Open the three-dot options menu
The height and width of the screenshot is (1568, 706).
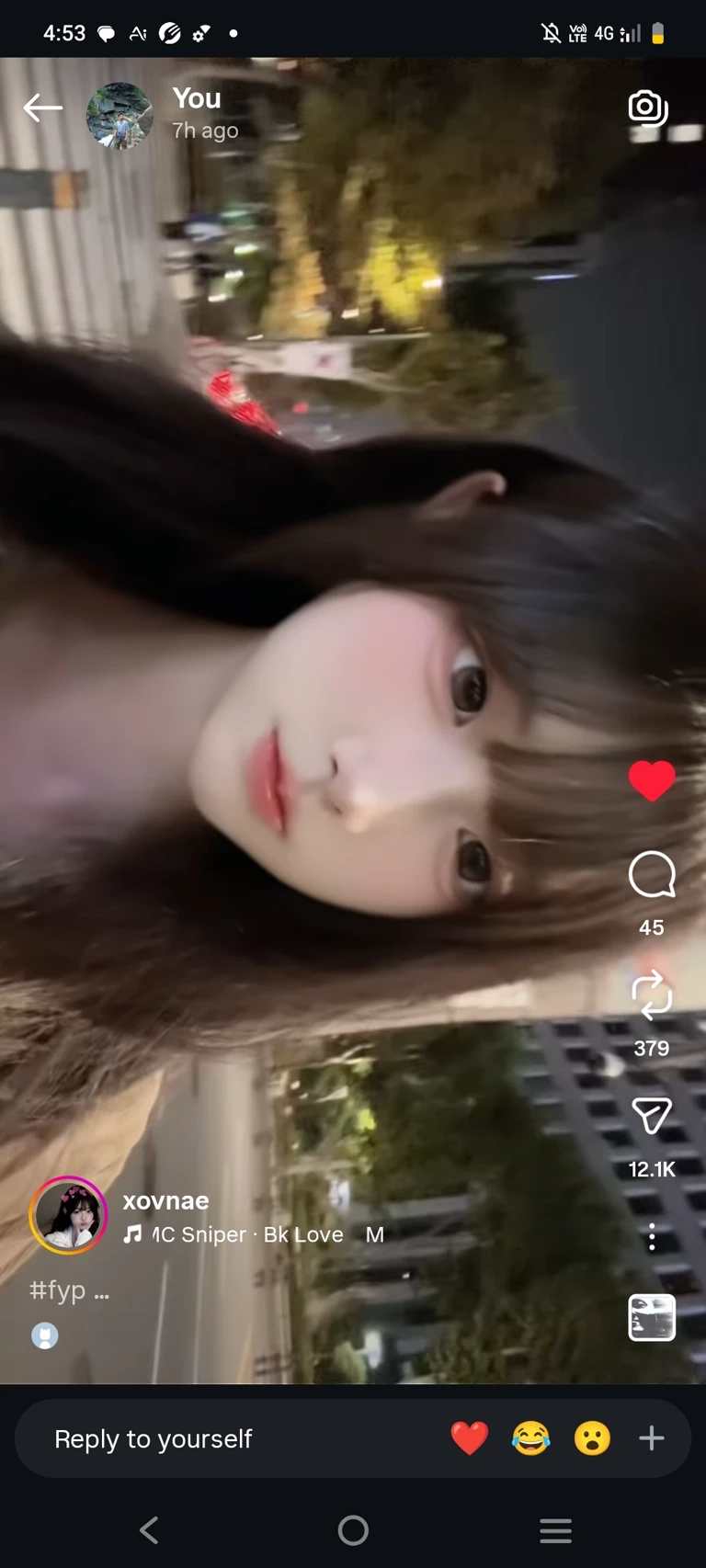coord(652,1237)
